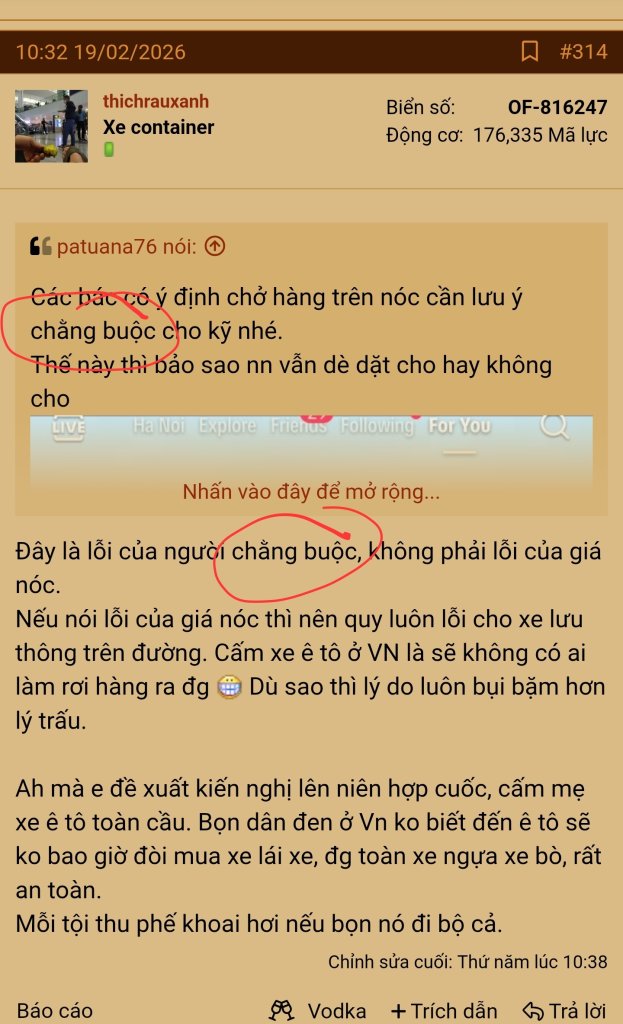Add post to quotes with Trích dẫn
This screenshot has width=623, height=1024.
444,1010
